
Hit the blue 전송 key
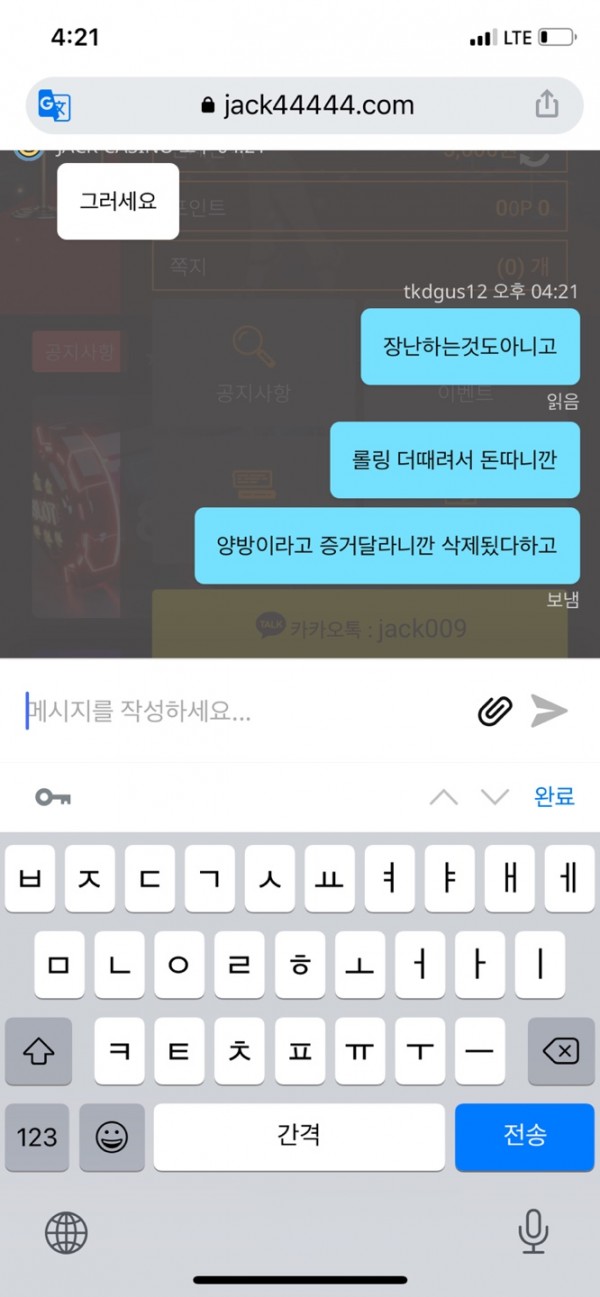tap(524, 1136)
